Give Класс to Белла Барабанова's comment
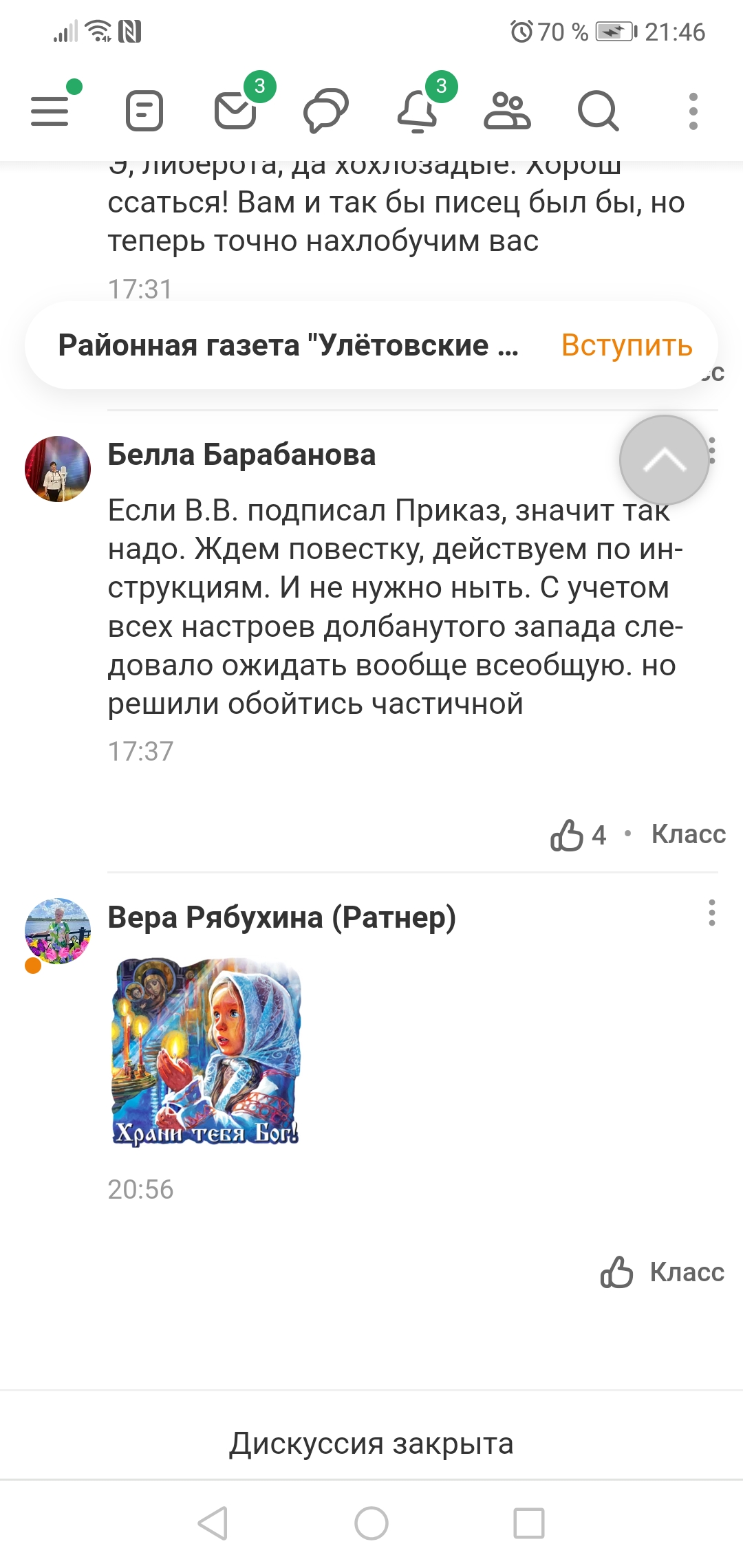743x1568 pixels. [x=689, y=834]
